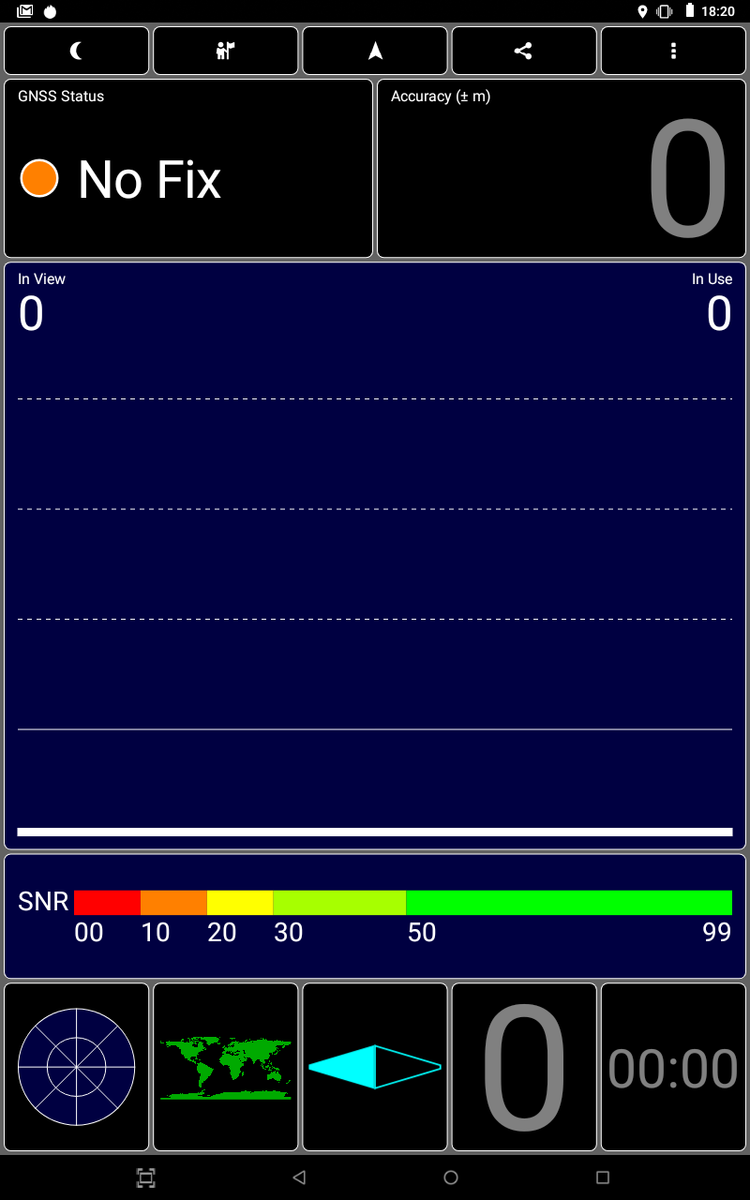Open the cyan compass needle tile
This screenshot has width=750, height=1200.
tap(375, 1067)
